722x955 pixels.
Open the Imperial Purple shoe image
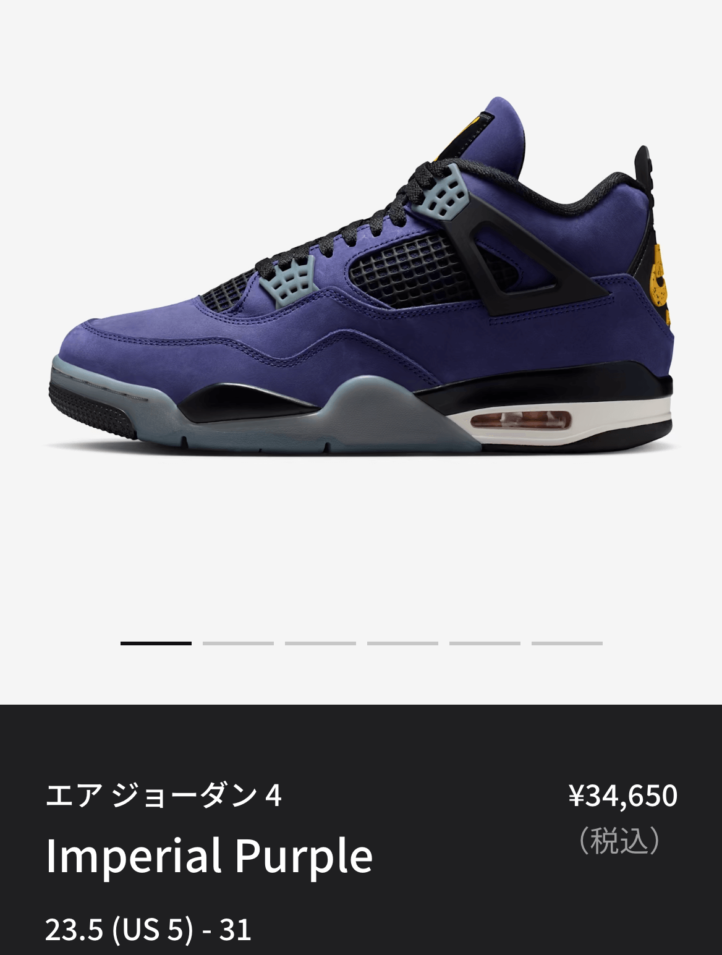(360, 280)
